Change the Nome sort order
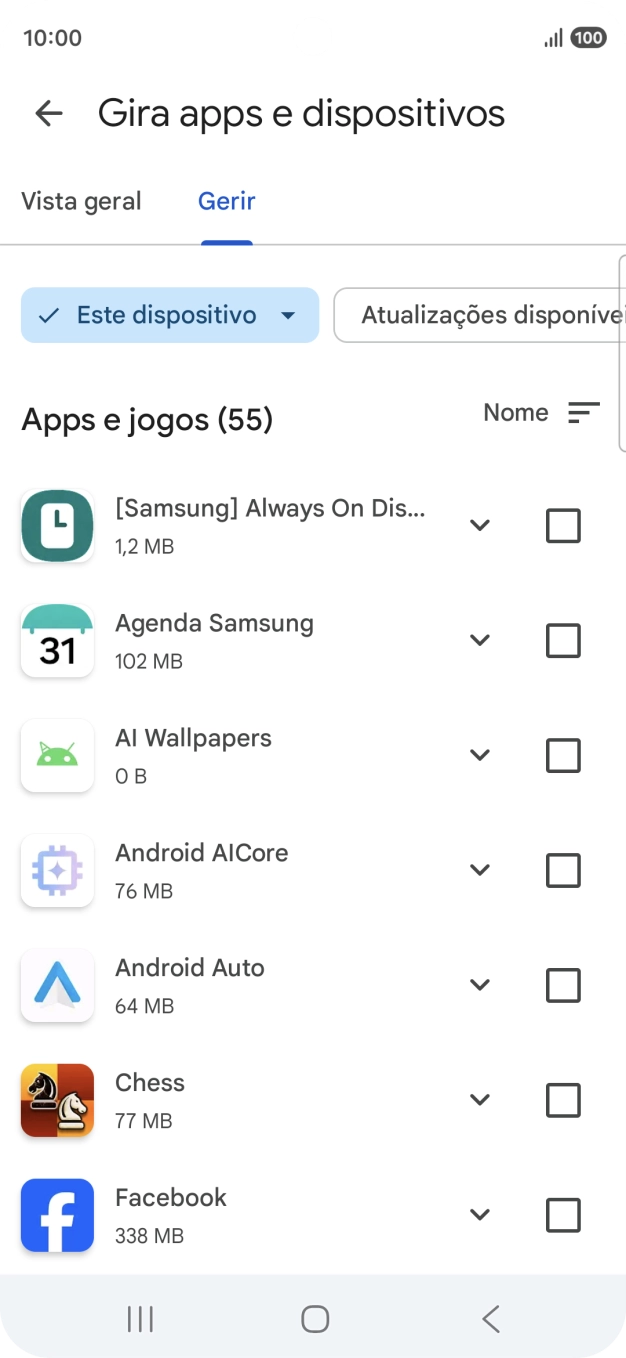 point(542,413)
